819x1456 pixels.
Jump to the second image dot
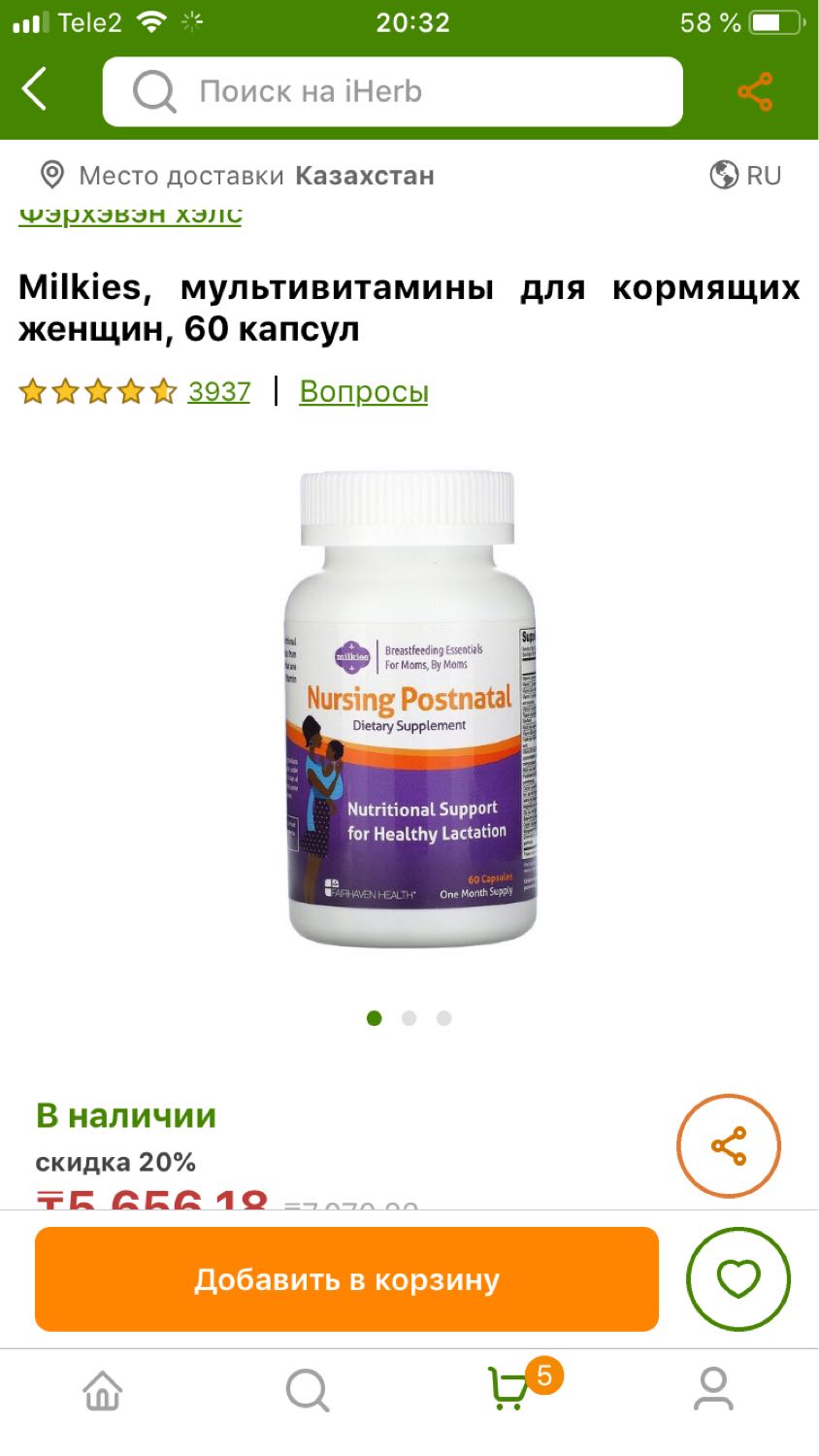point(409,1018)
